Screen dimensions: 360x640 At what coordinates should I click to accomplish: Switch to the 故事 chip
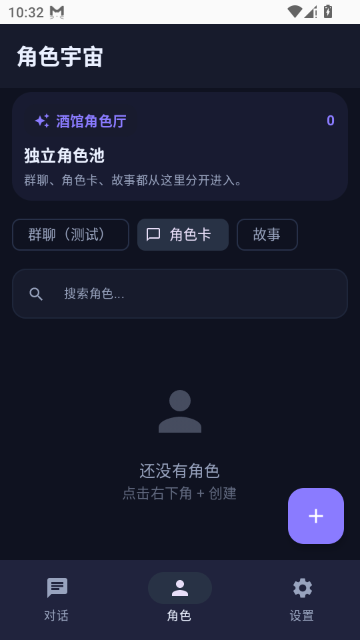click(x=267, y=235)
